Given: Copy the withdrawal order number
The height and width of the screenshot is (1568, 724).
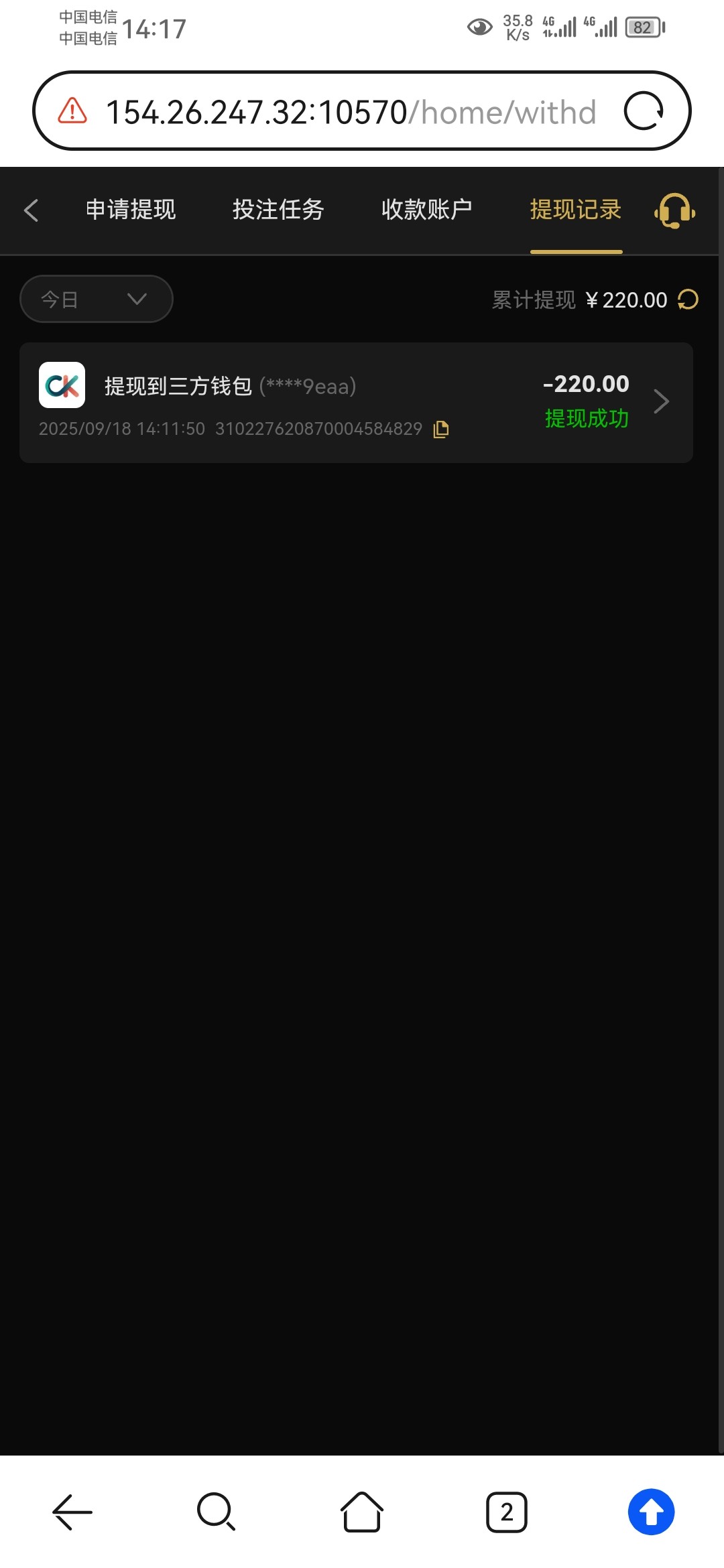Looking at the screenshot, I should coord(441,429).
